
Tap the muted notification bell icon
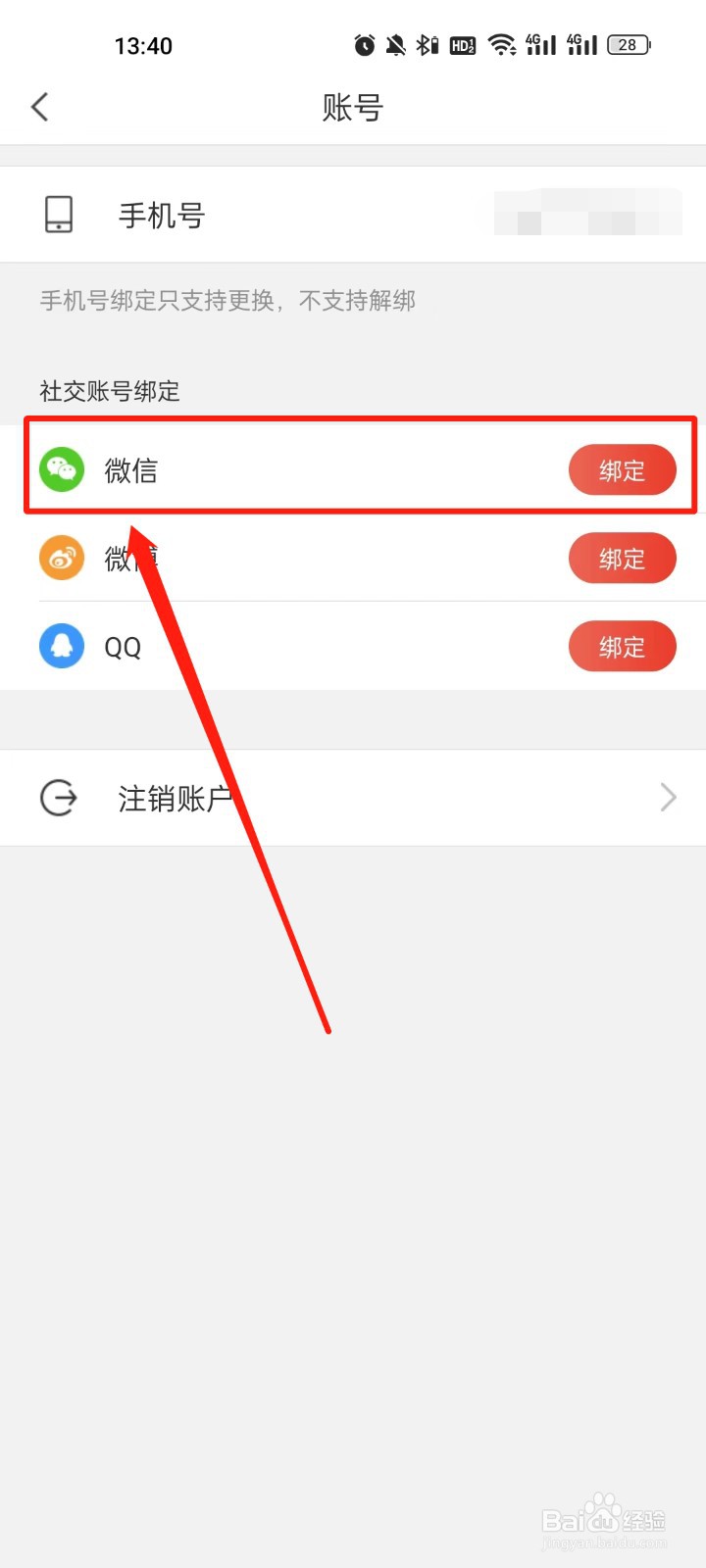(x=395, y=44)
